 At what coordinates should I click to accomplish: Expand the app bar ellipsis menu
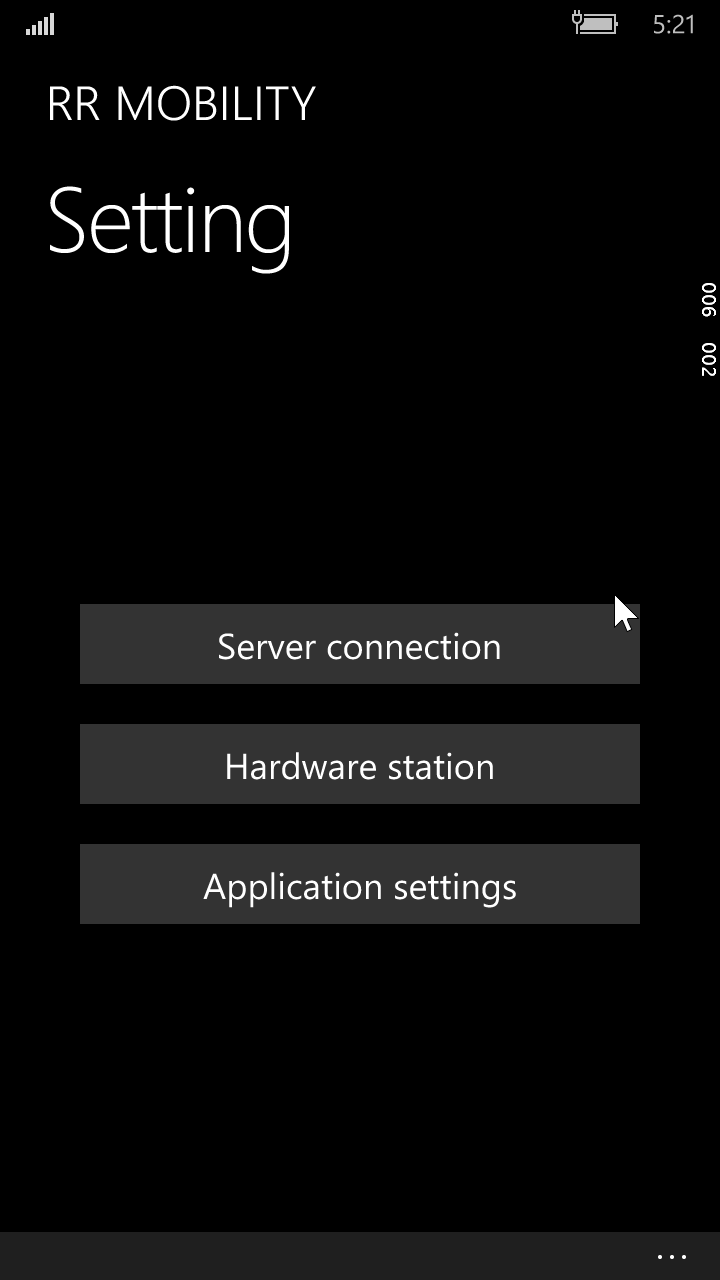pyautogui.click(x=672, y=1256)
